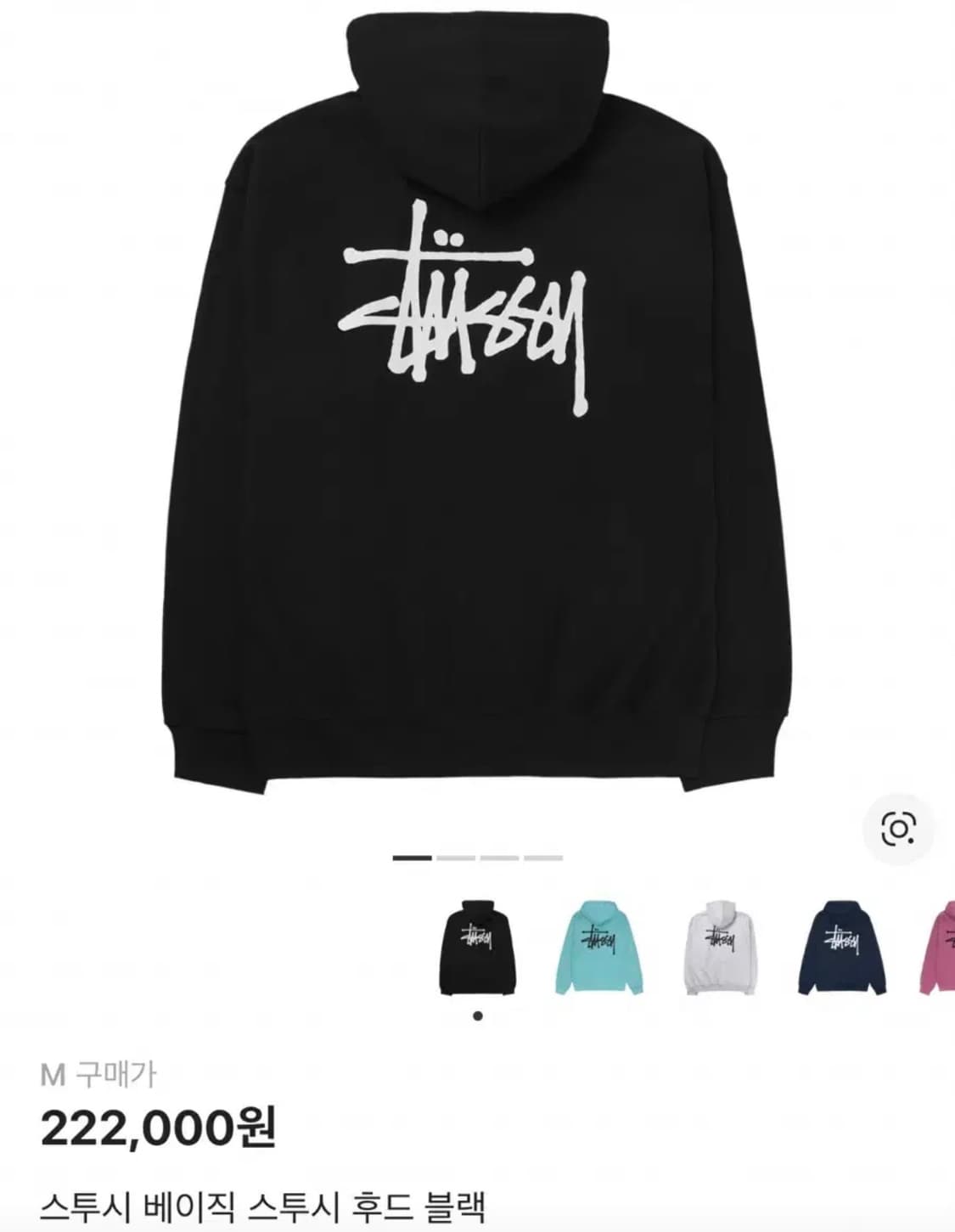Image resolution: width=955 pixels, height=1232 pixels.
Task: Tap the pink hoodie at the right edge
Action: [x=942, y=947]
